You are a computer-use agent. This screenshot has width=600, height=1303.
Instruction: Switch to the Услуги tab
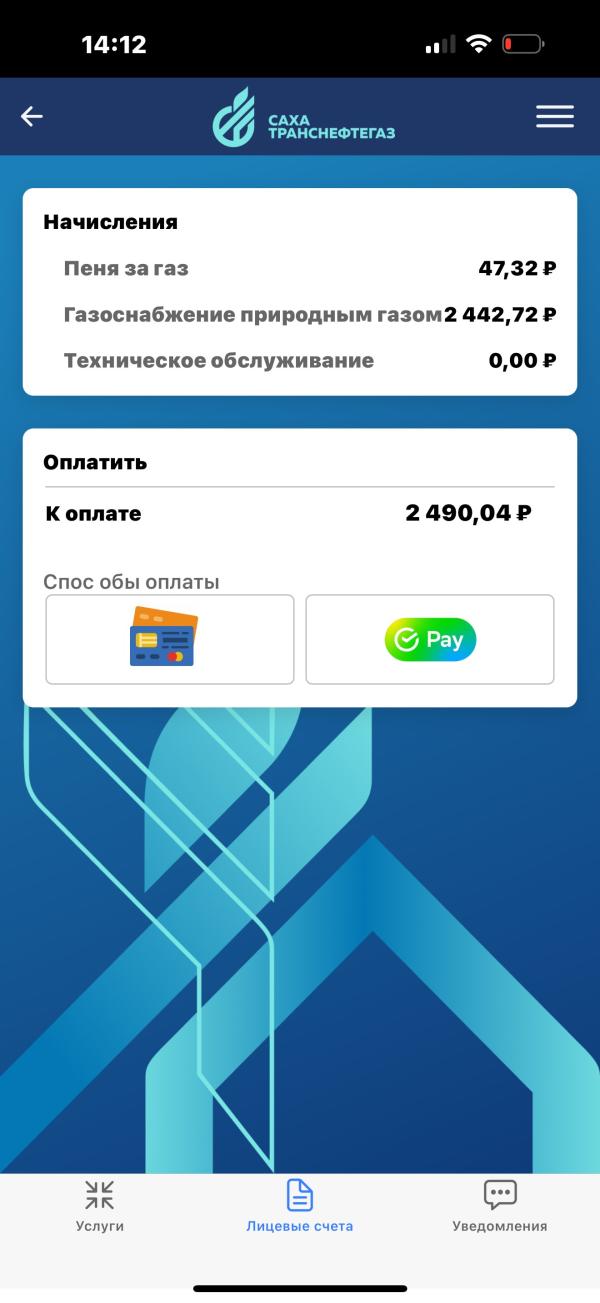[x=100, y=1205]
